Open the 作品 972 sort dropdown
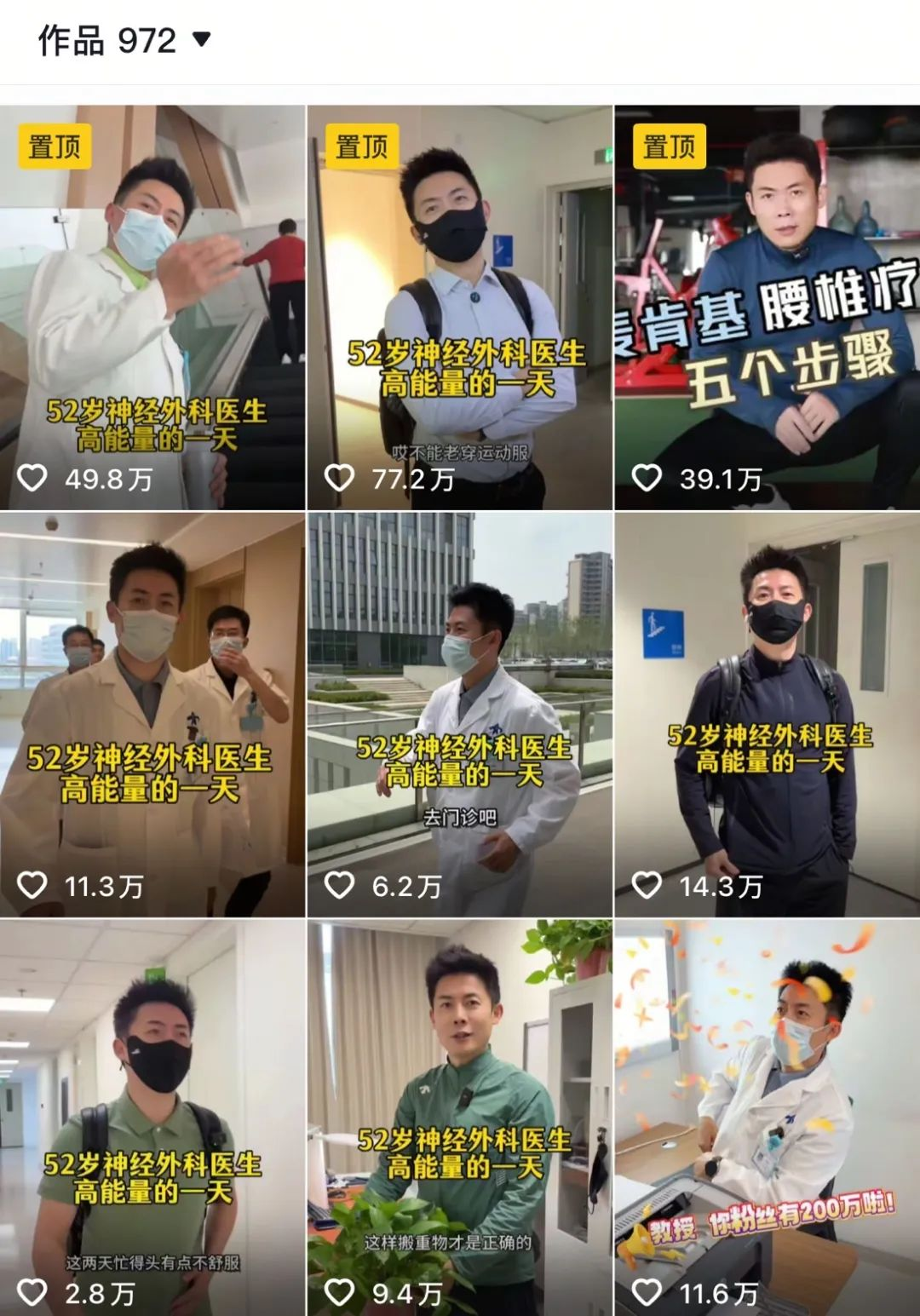Image resolution: width=920 pixels, height=1316 pixels. point(201,39)
